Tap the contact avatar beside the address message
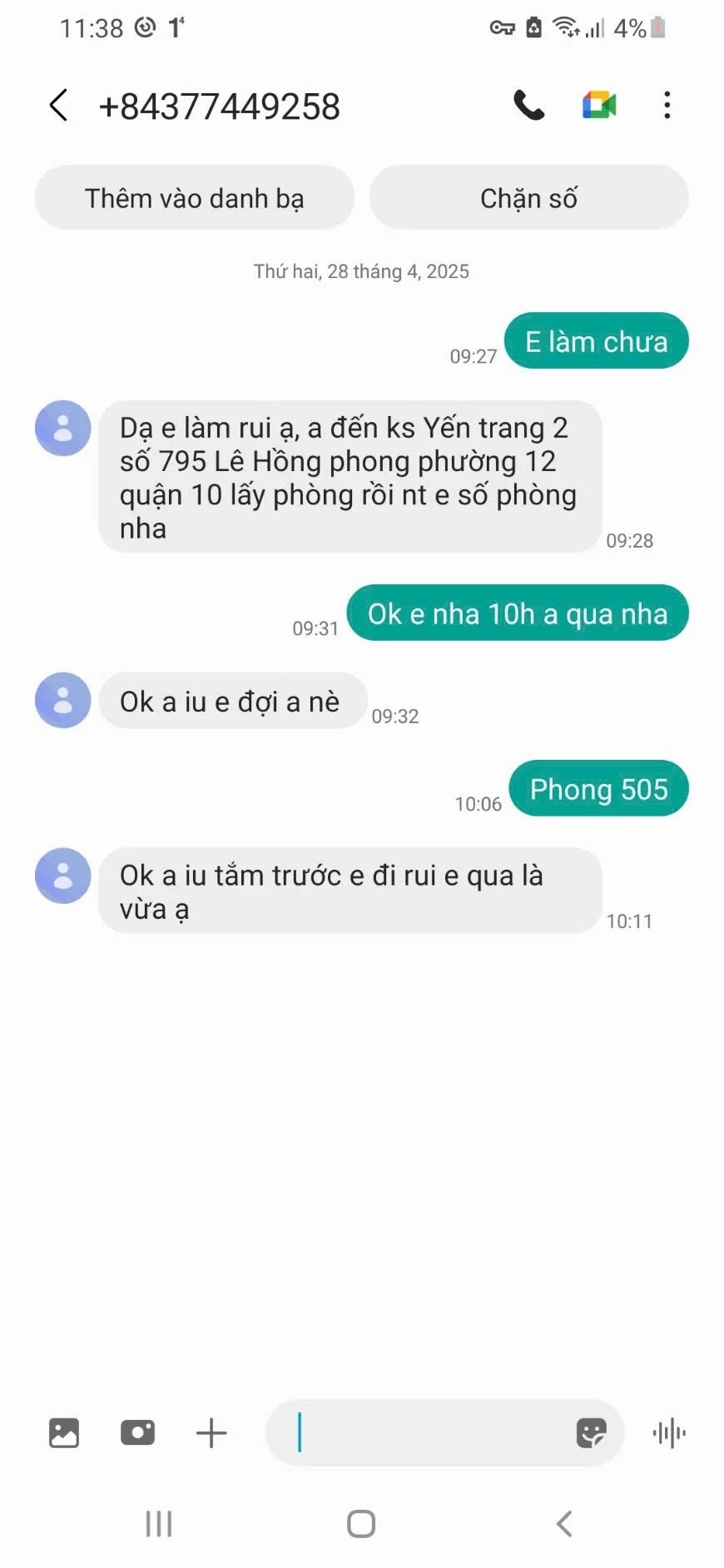Image resolution: width=724 pixels, height=1568 pixels. tap(62, 429)
